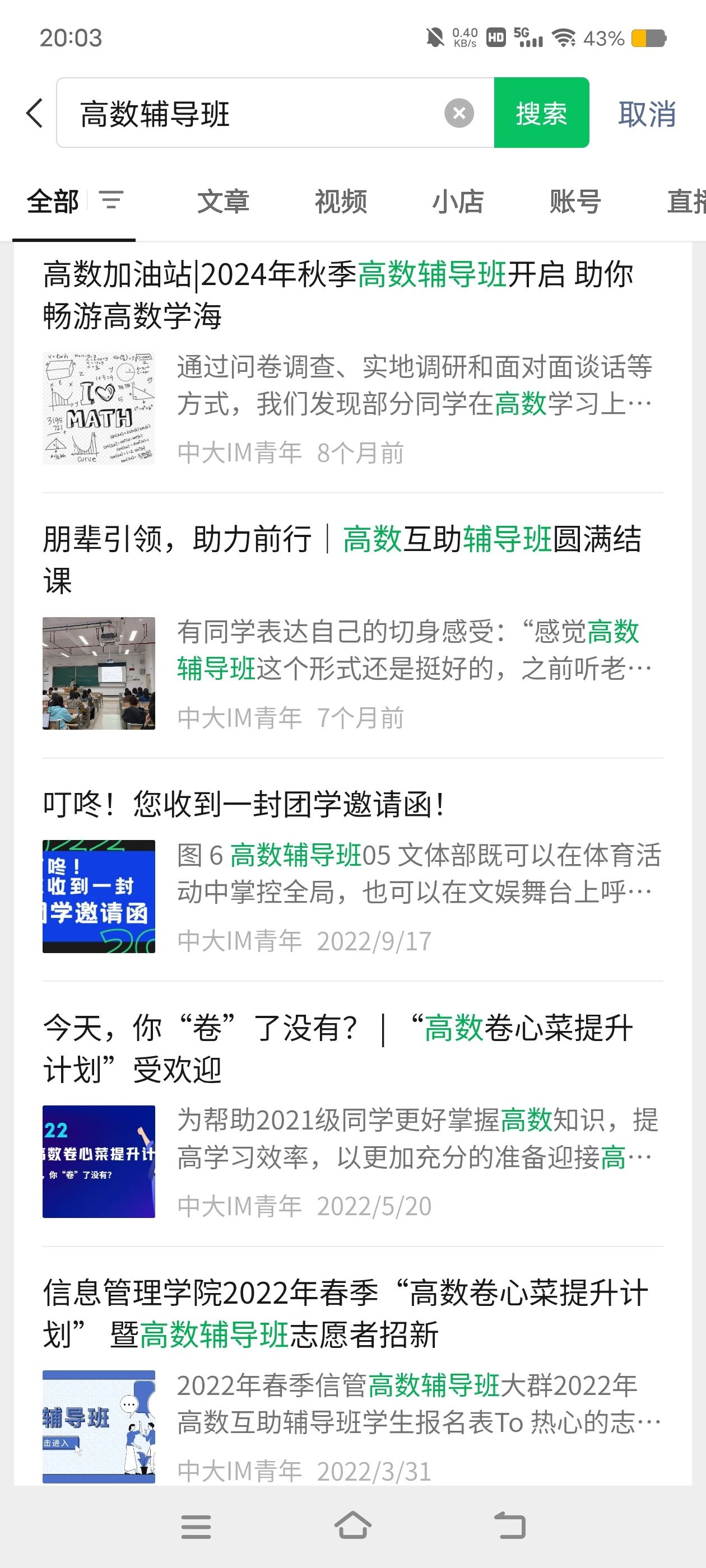Show results under the 账号 tab

(575, 202)
